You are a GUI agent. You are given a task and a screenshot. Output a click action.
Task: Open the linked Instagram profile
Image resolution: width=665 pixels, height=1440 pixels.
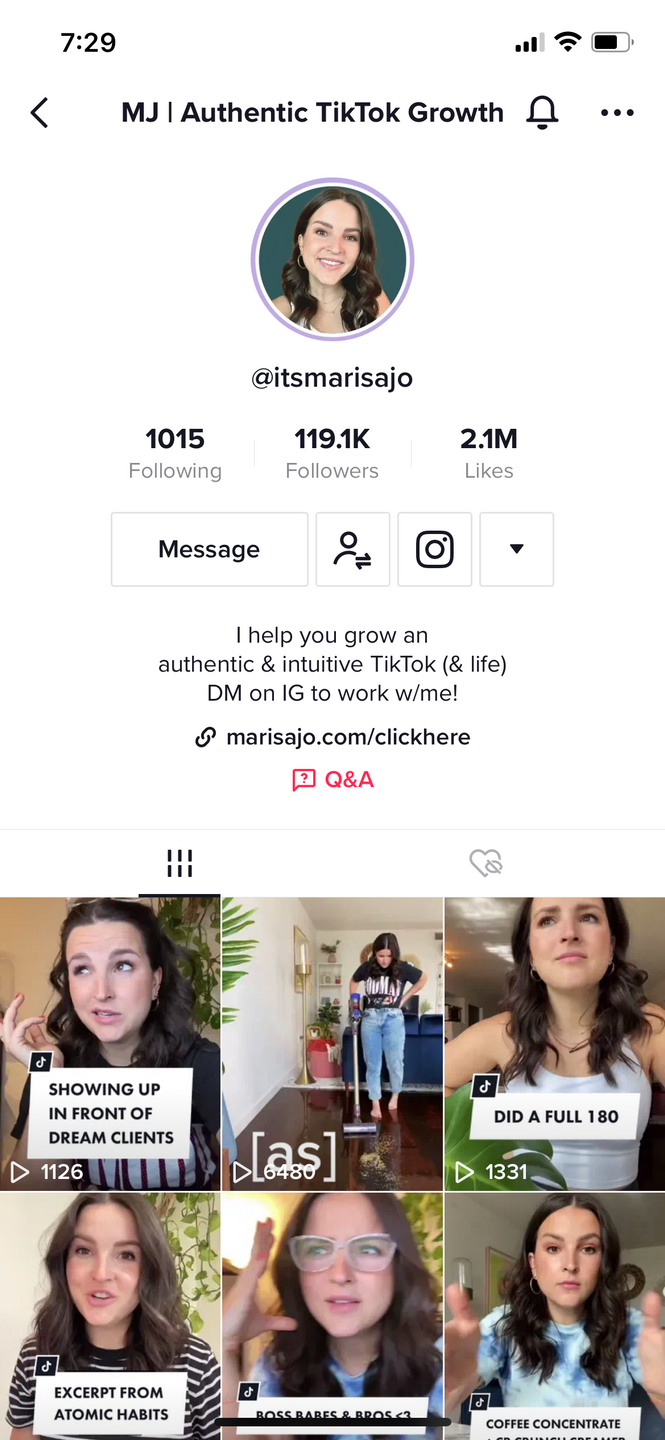click(x=435, y=549)
